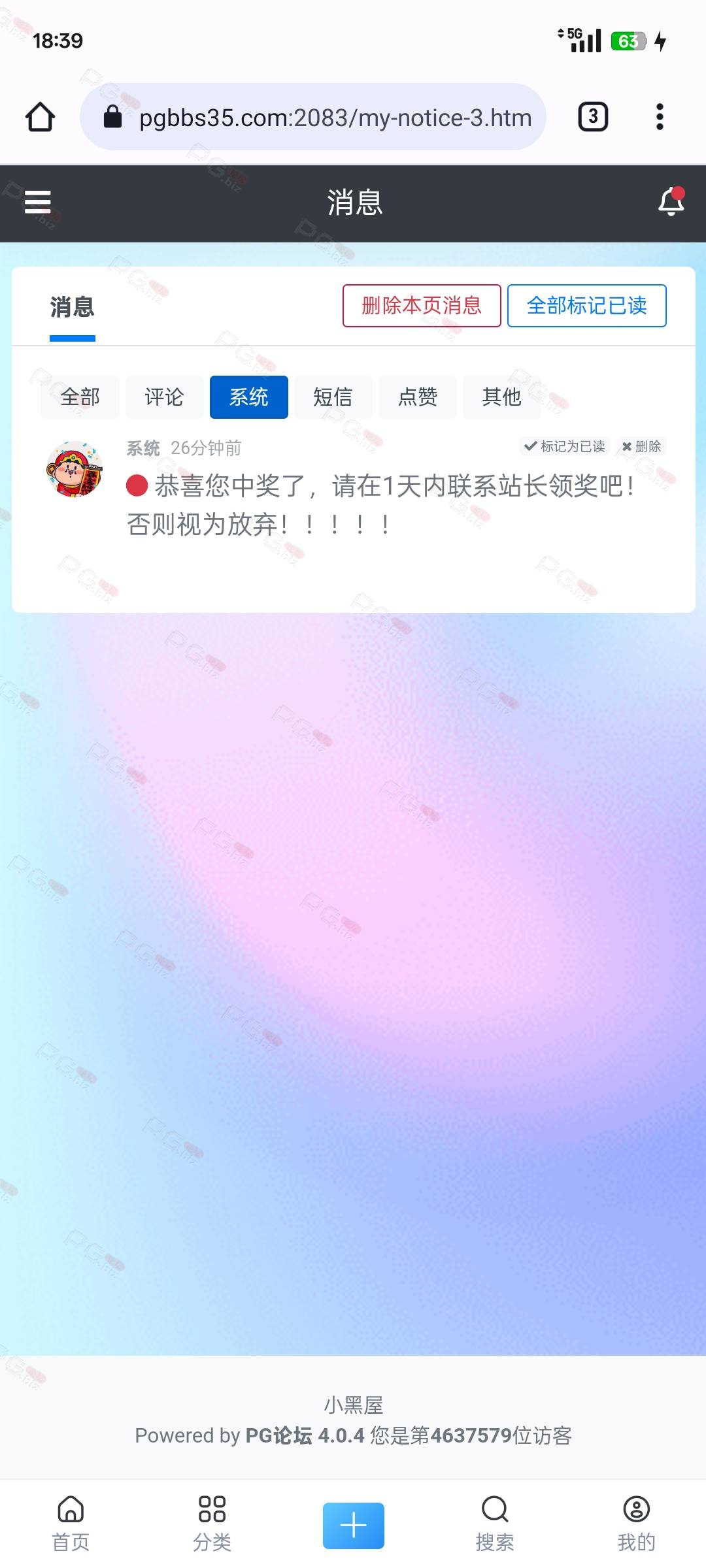Open the hamburger drawer menu
Screen dimensions: 706x1568
[37, 202]
